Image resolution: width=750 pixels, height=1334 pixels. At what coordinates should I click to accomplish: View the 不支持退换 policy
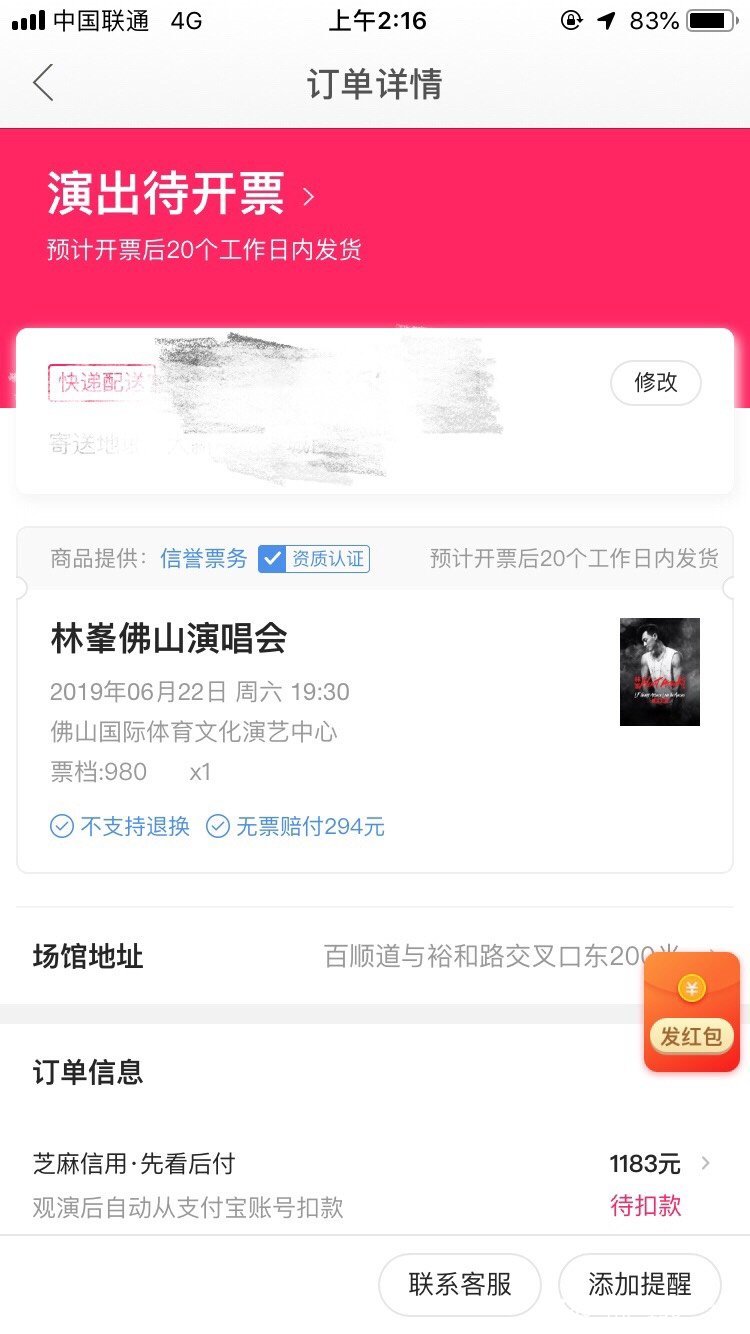(121, 827)
